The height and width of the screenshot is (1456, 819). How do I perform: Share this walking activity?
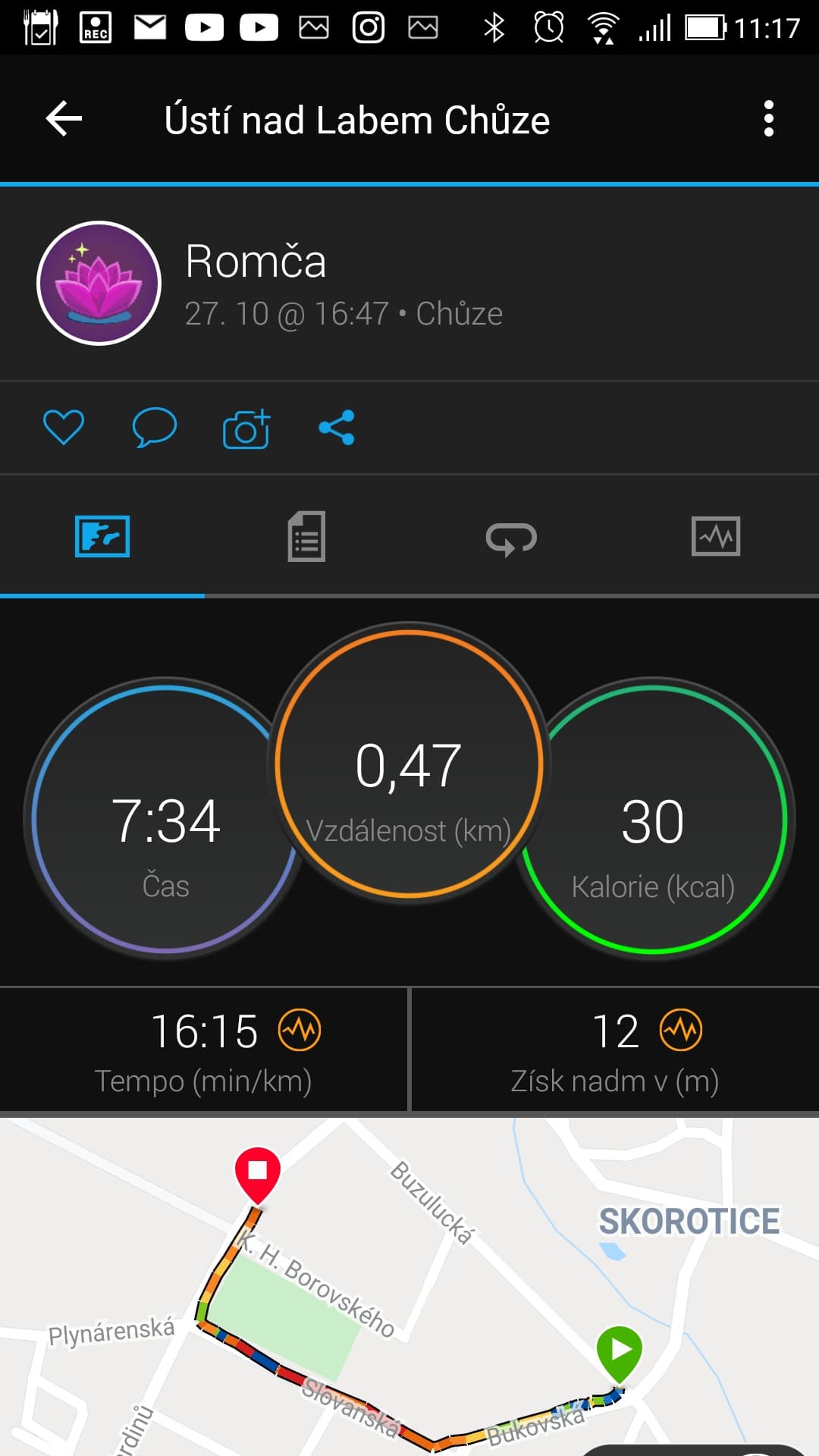click(337, 428)
